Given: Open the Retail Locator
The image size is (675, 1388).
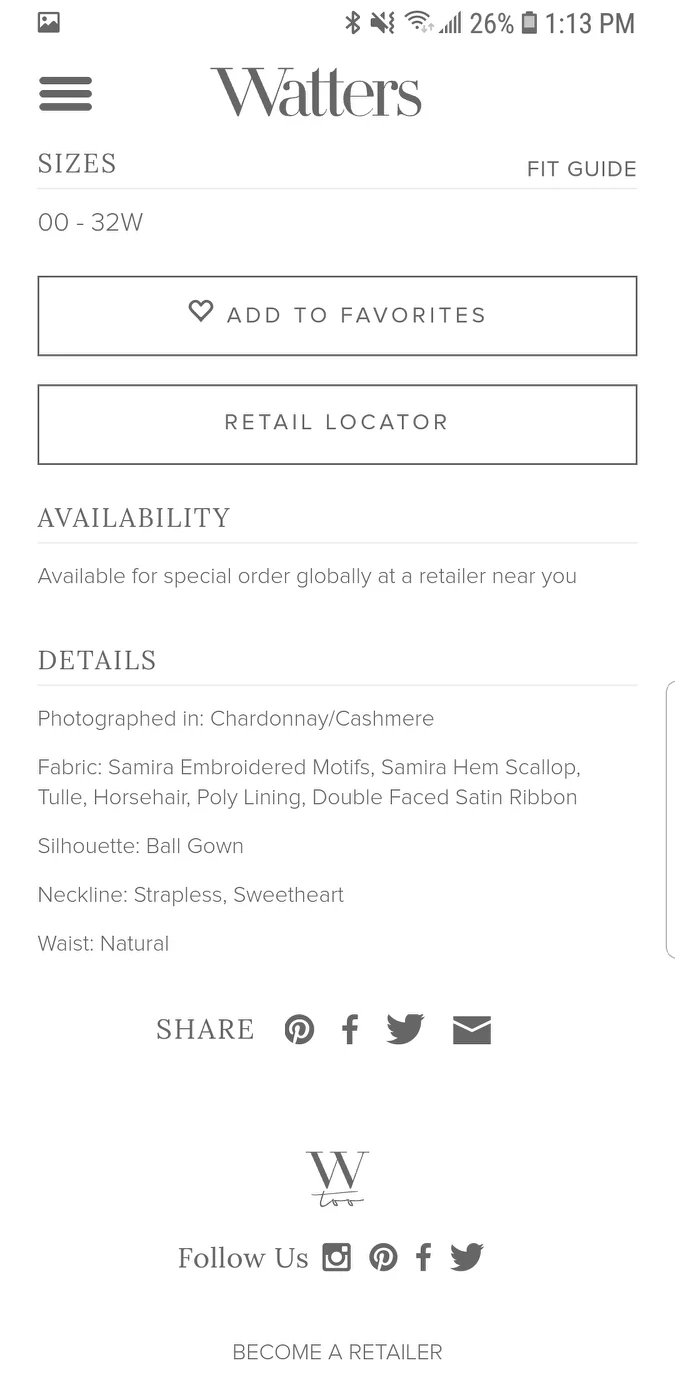Looking at the screenshot, I should (x=337, y=423).
